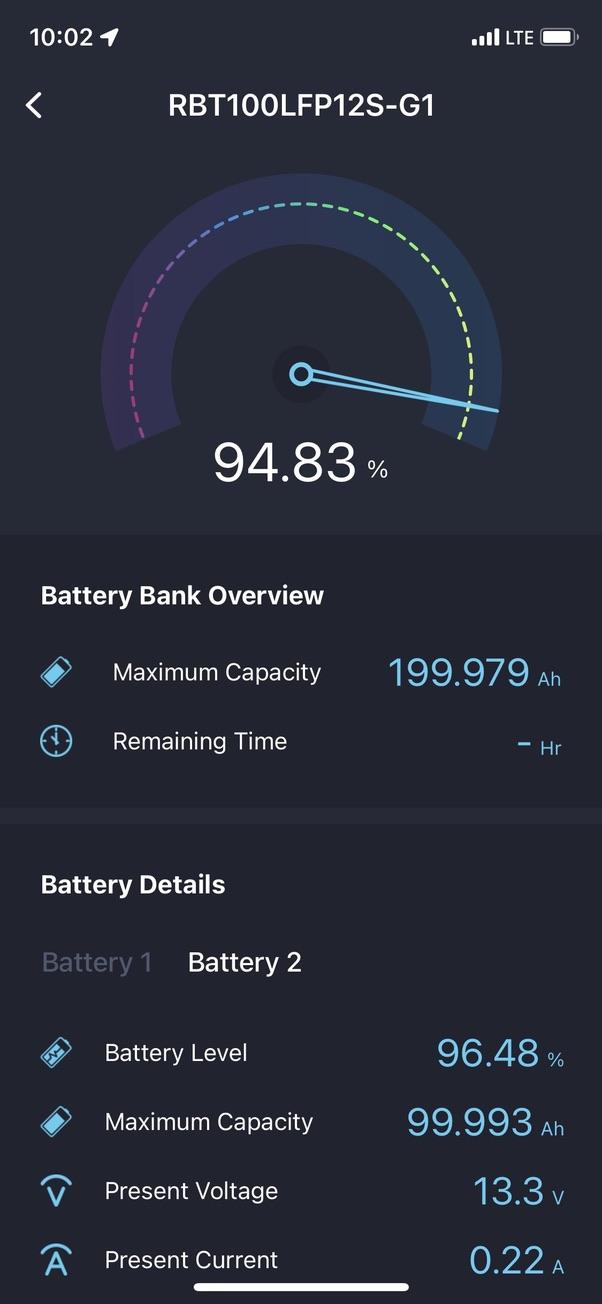Go back using the top-left arrow
Viewport: 602px width, 1304px height.
click(34, 105)
